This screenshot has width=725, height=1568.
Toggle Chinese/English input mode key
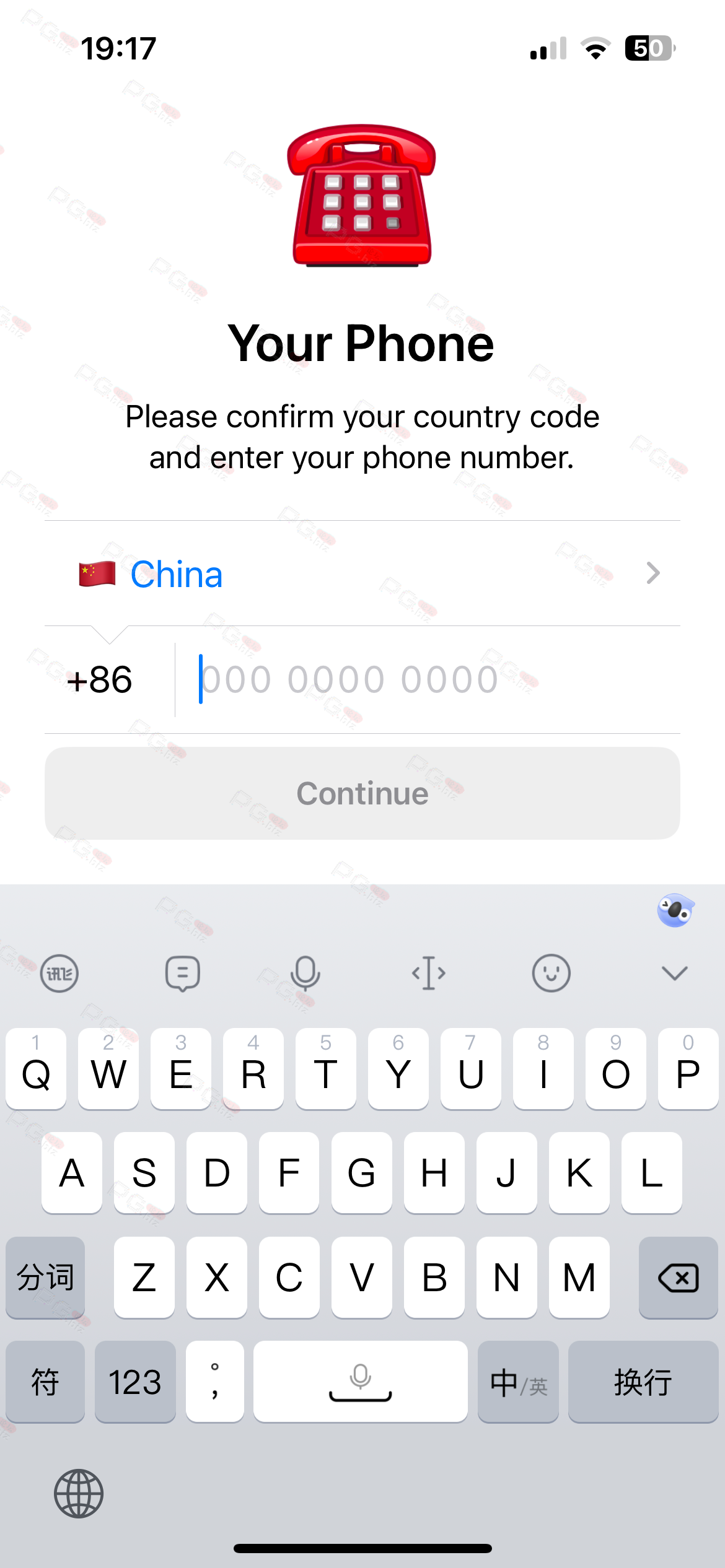coord(518,1382)
